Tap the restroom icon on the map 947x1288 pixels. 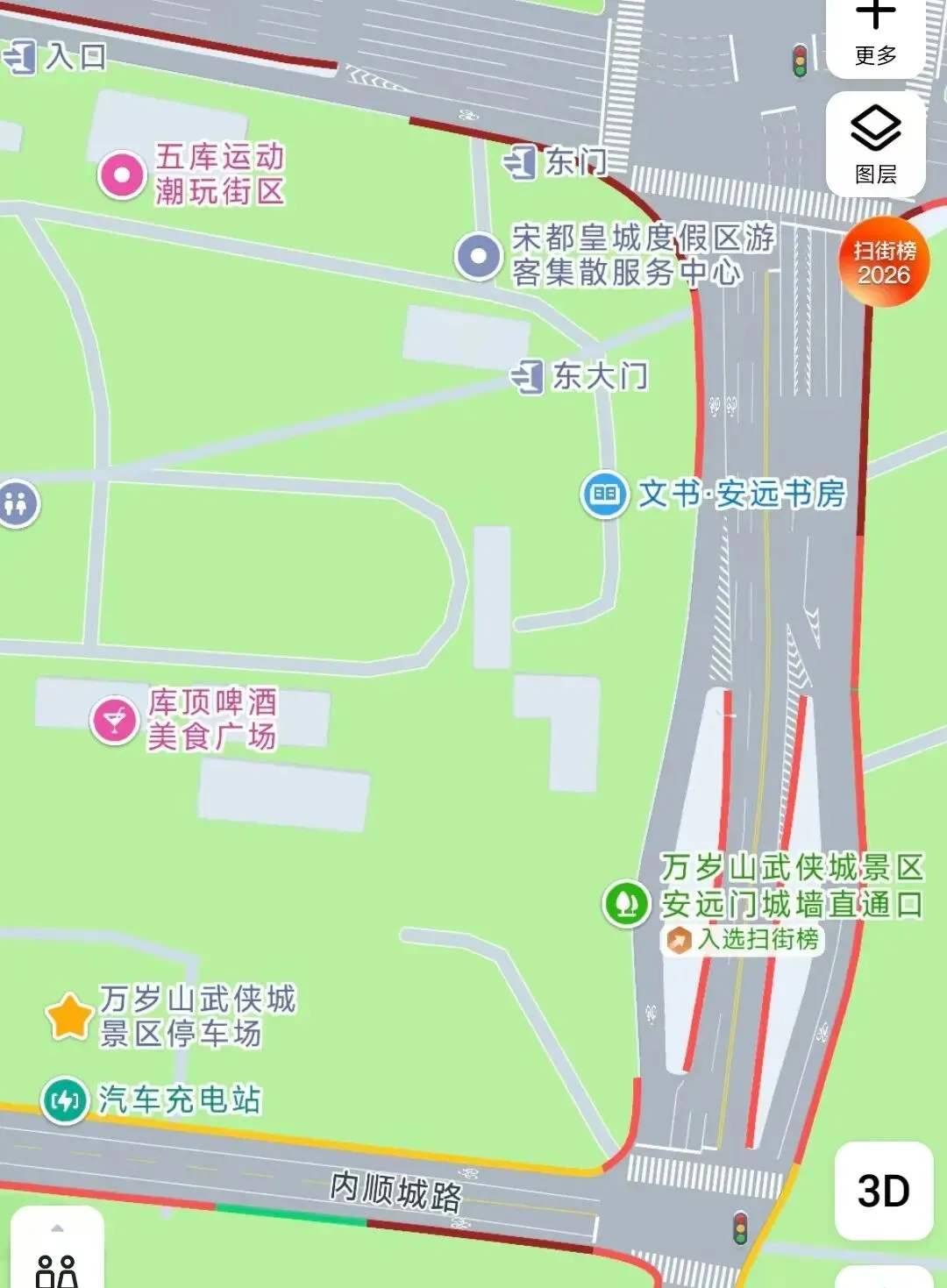click(x=18, y=503)
